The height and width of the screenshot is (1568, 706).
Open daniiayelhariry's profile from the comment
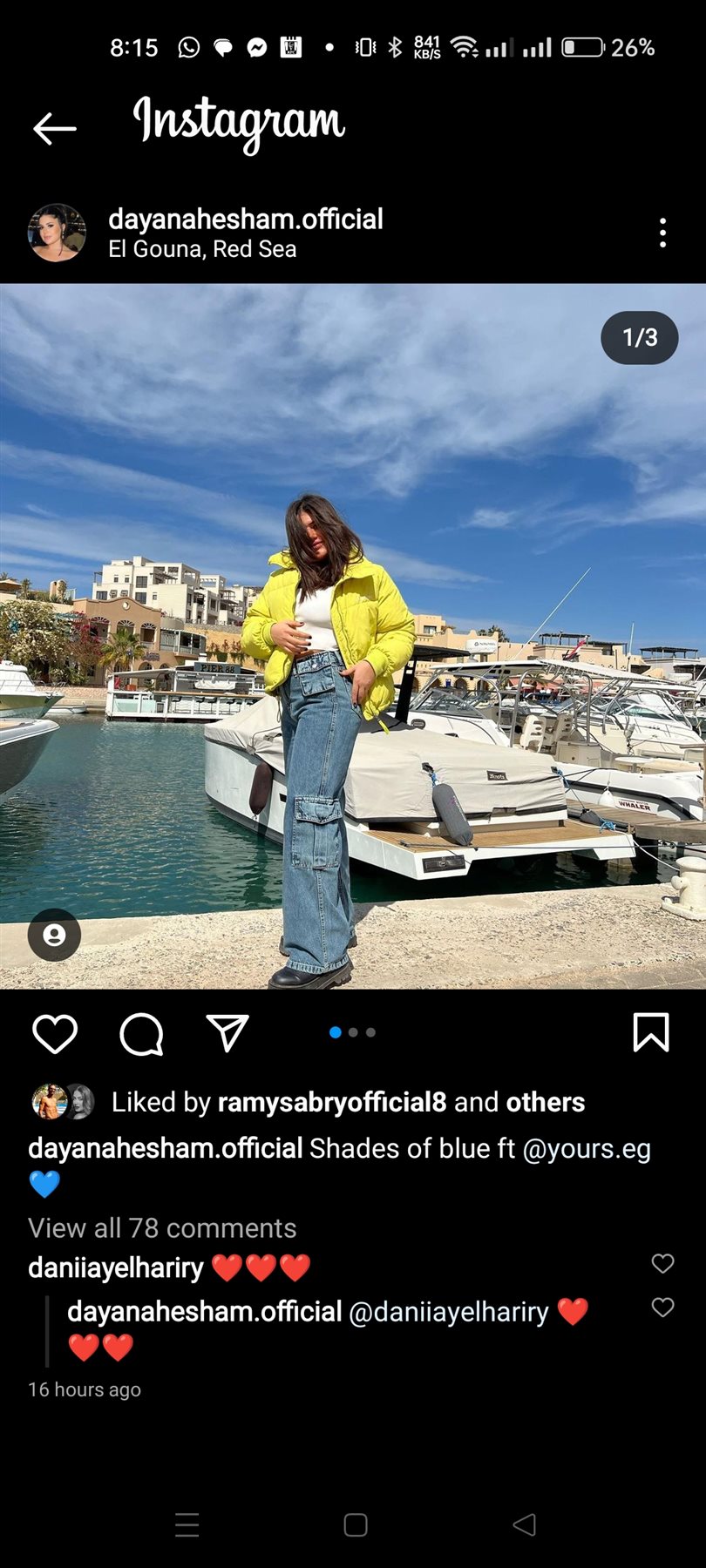pyautogui.click(x=115, y=1267)
